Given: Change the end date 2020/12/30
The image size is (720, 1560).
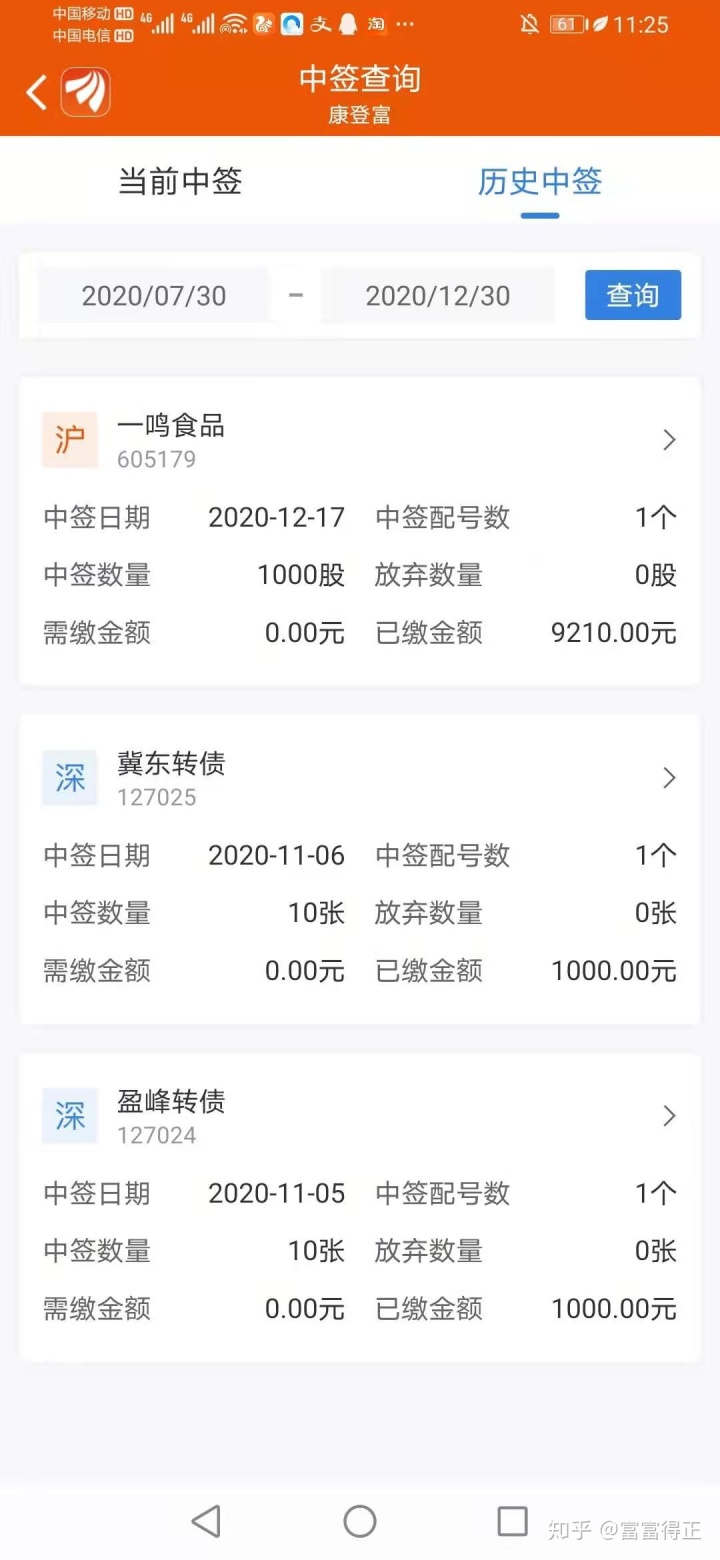Looking at the screenshot, I should tap(438, 296).
